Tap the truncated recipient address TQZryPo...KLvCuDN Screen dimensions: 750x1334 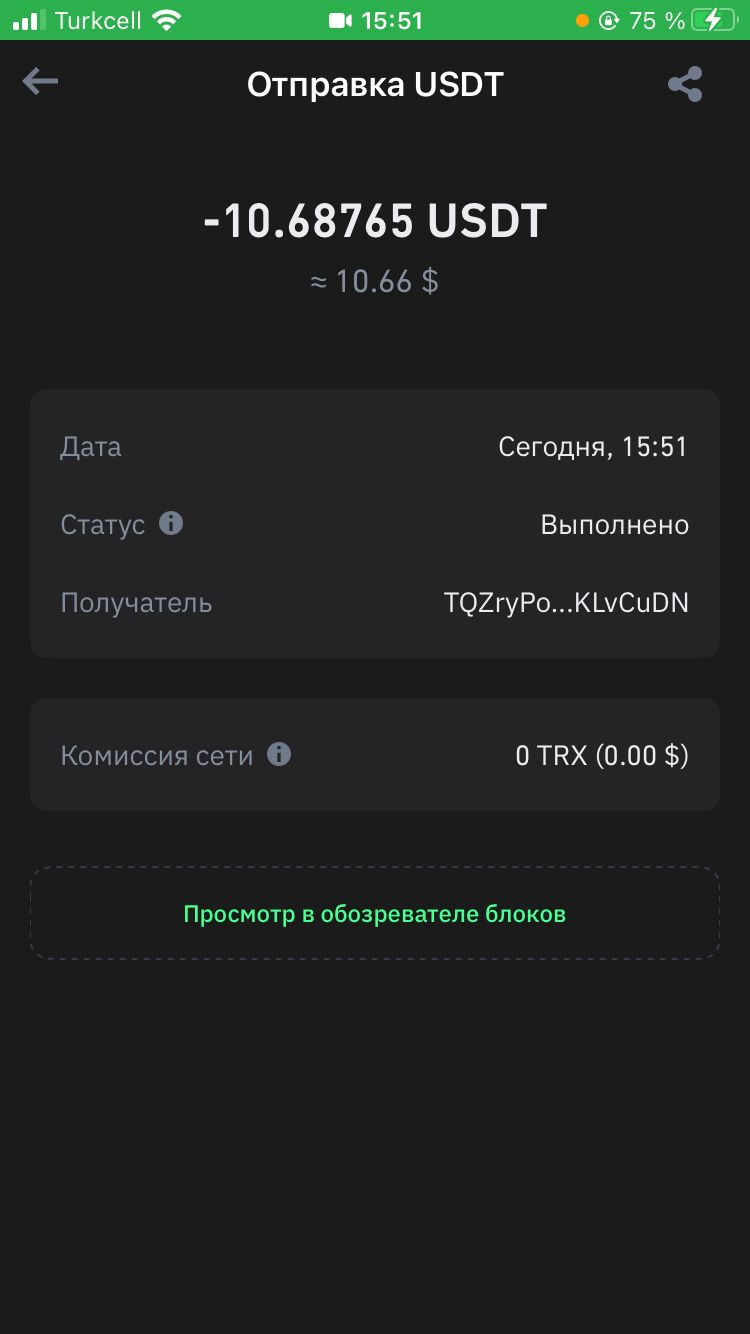pos(566,602)
